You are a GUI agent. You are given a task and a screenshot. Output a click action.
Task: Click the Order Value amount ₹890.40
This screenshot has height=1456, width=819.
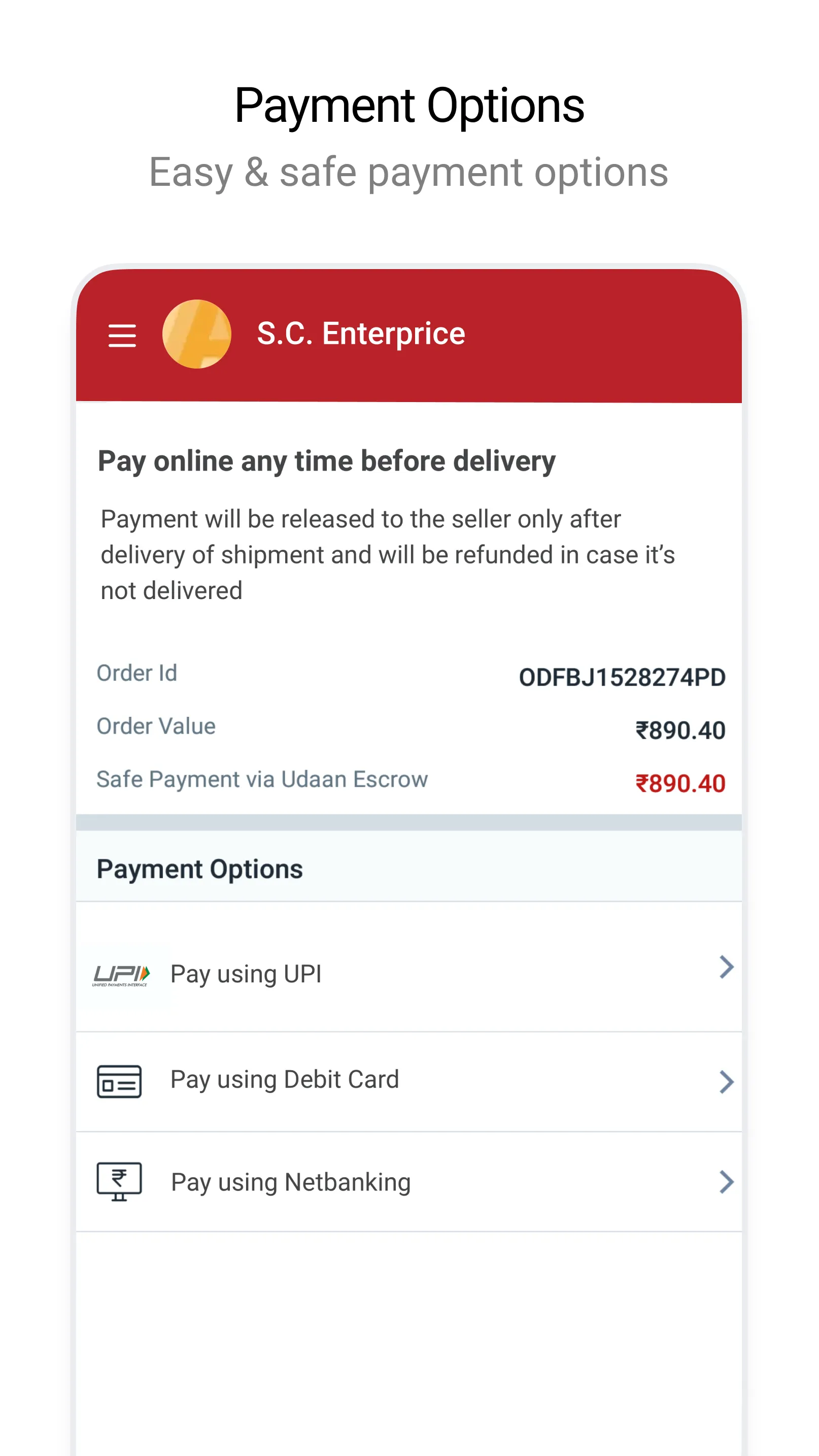[681, 730]
